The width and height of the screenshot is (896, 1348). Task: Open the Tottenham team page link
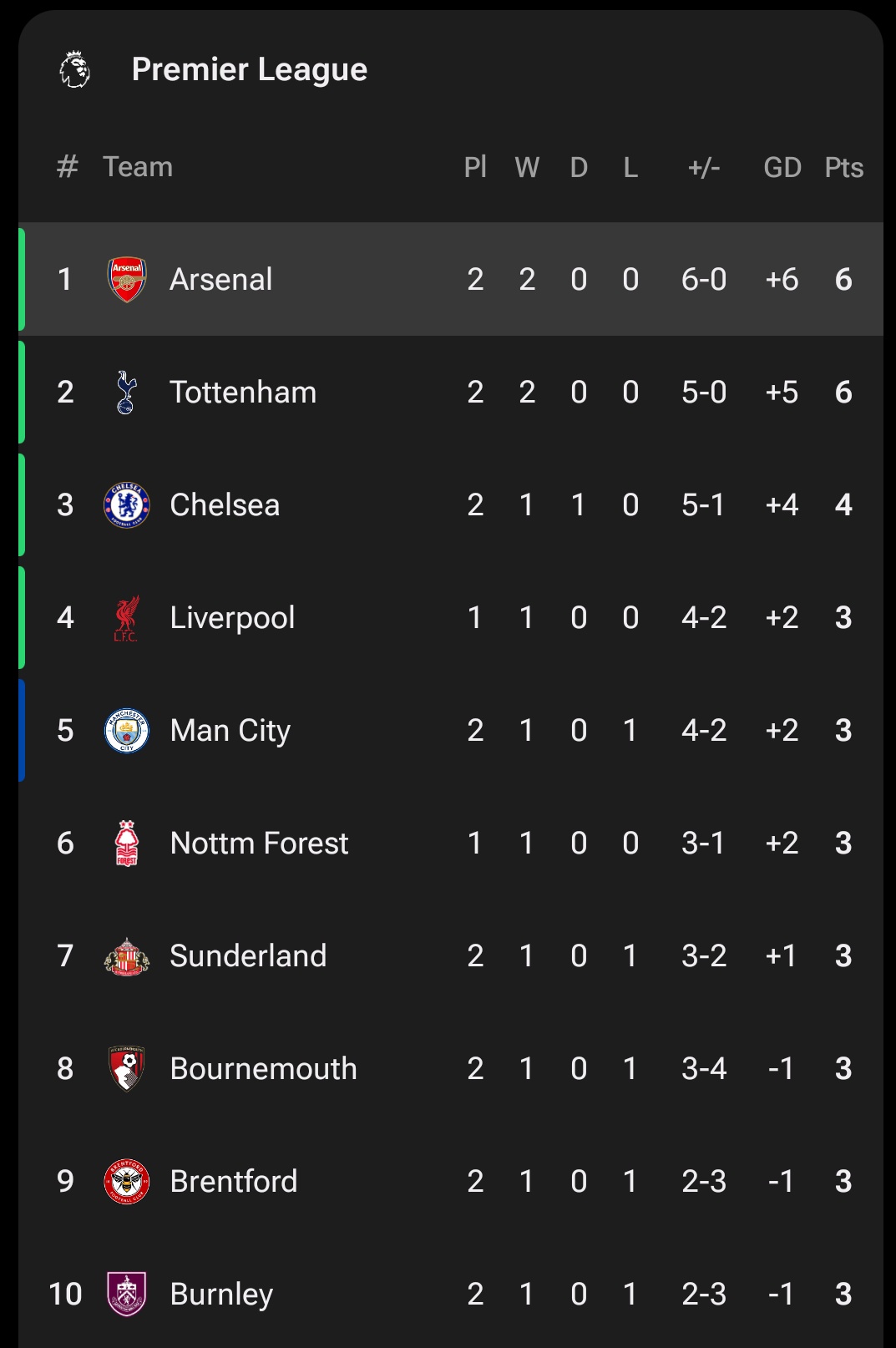[x=241, y=391]
